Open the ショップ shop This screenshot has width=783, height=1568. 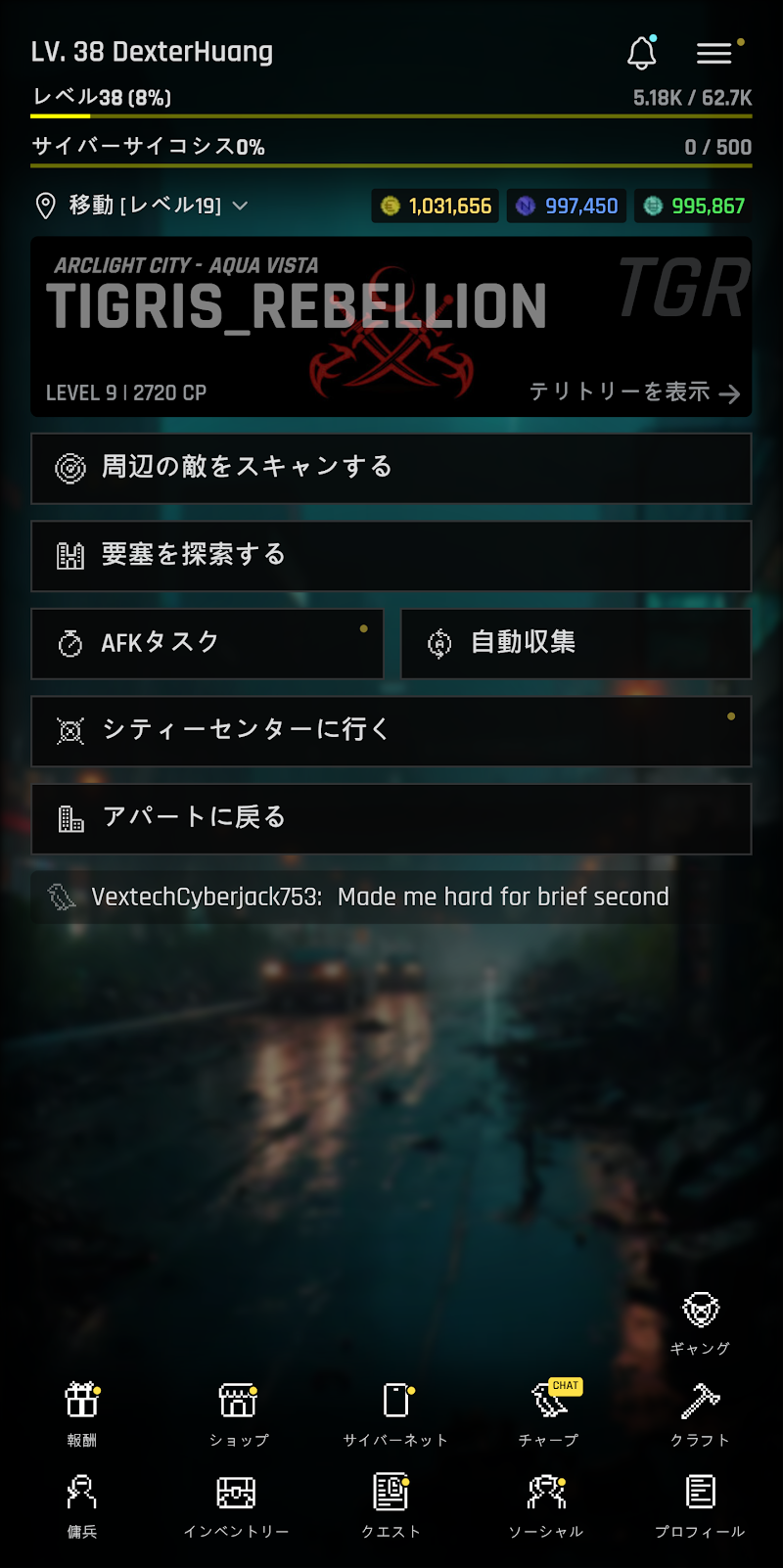pos(238,1411)
